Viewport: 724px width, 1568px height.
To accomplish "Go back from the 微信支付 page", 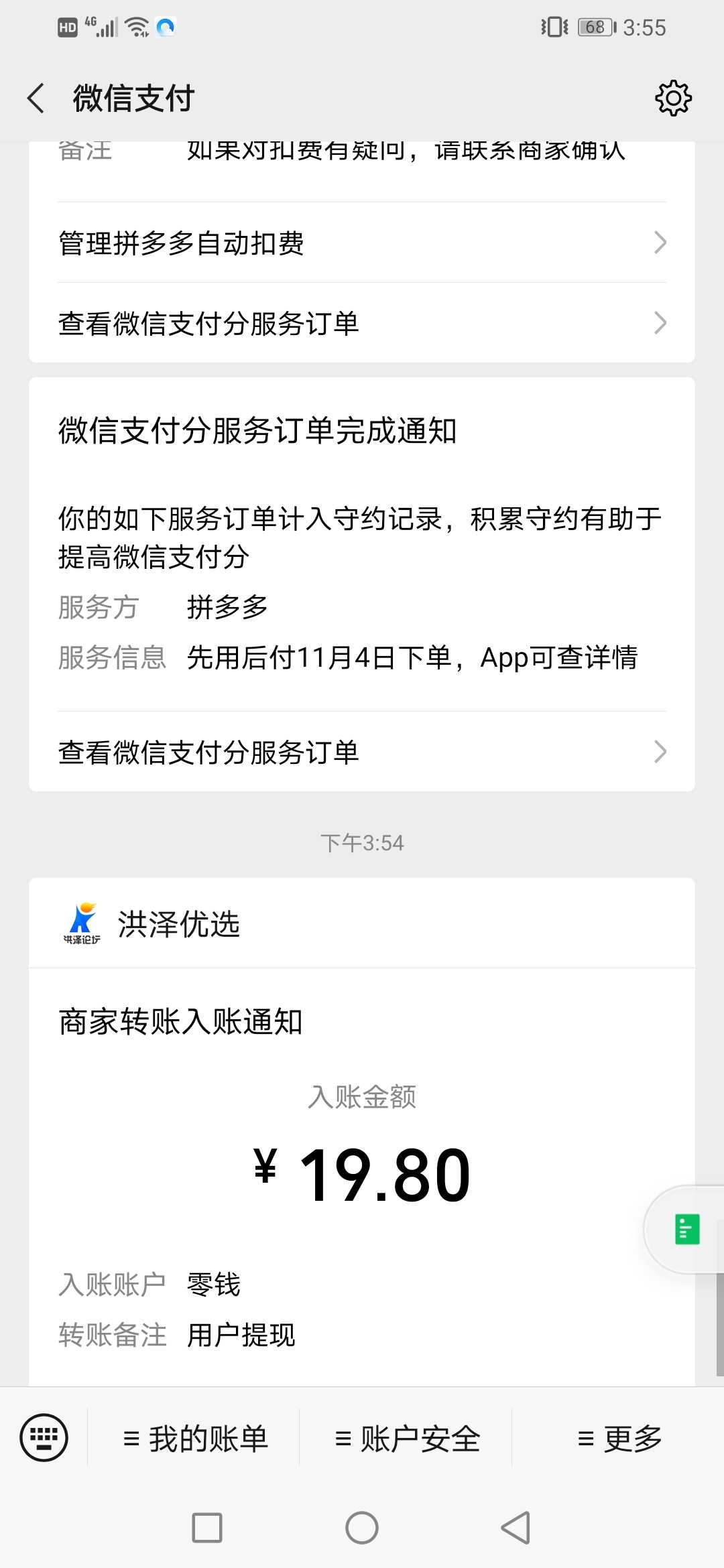I will pyautogui.click(x=36, y=99).
